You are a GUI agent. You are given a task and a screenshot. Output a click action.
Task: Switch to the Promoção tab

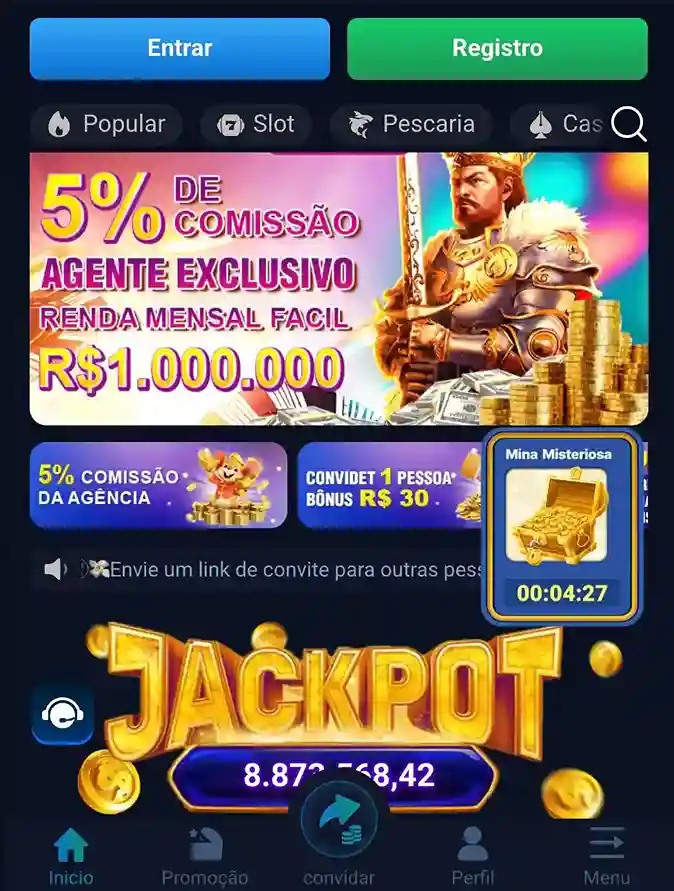pos(205,856)
